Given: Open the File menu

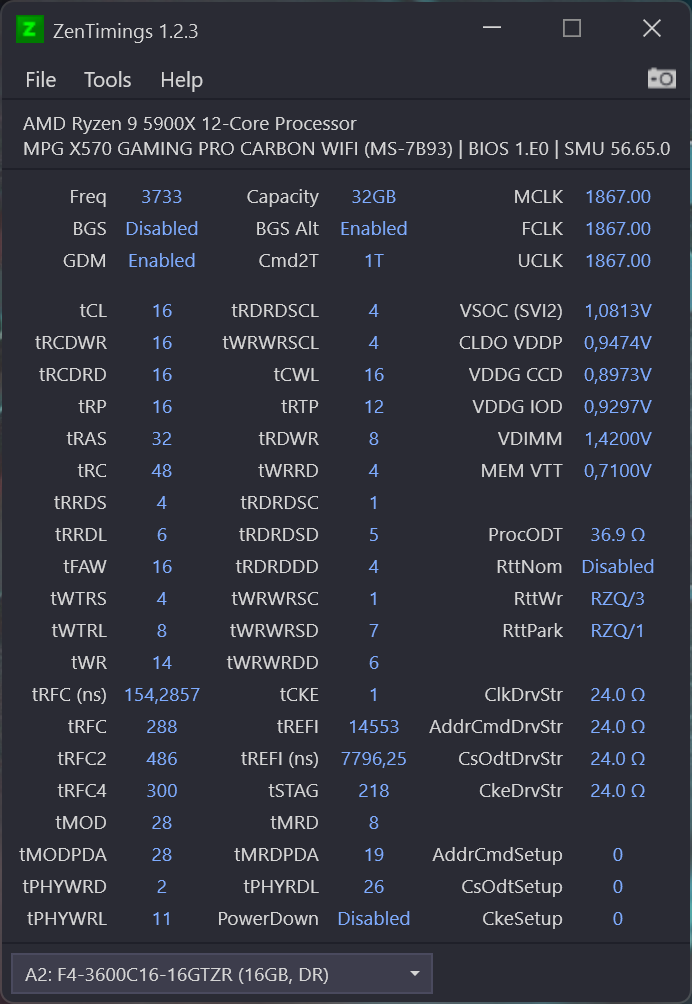Looking at the screenshot, I should pos(41,80).
